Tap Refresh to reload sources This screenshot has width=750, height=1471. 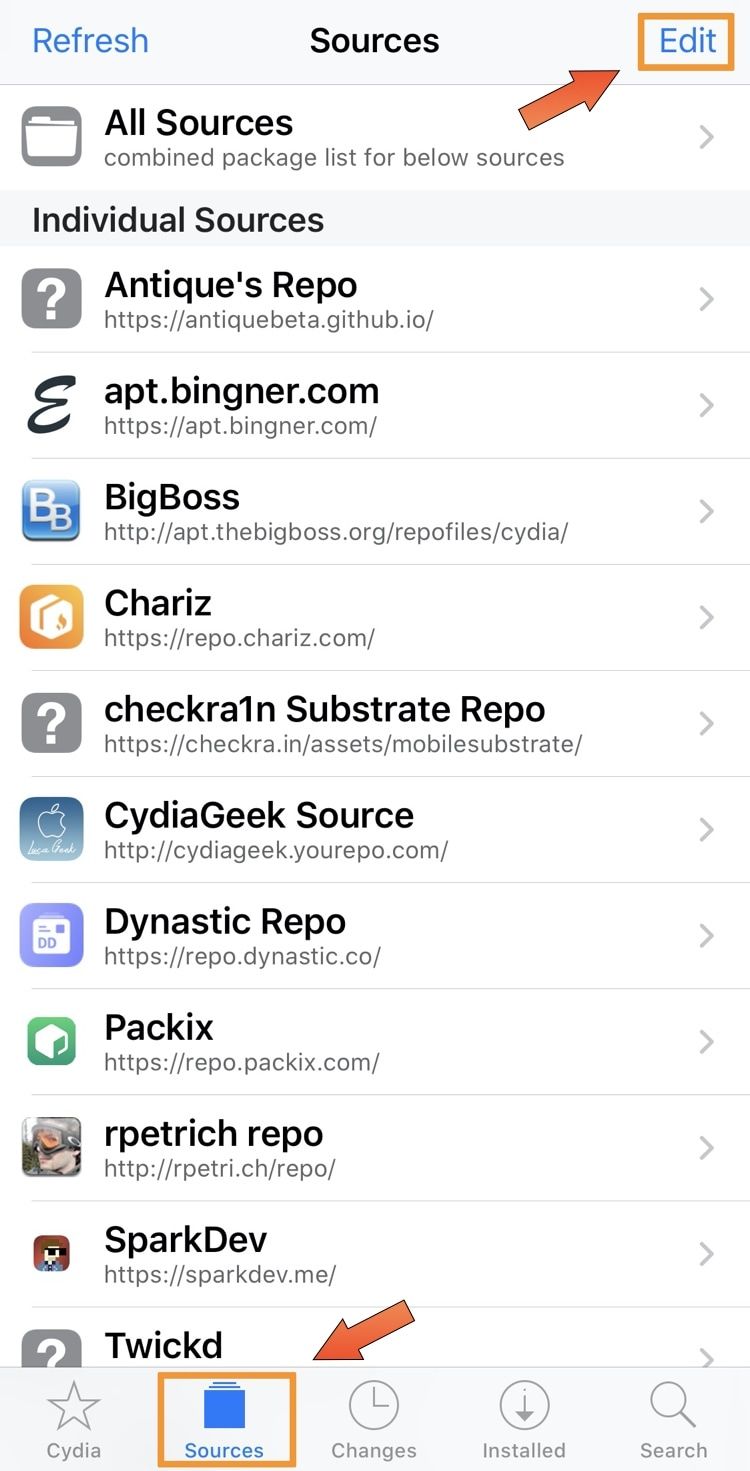[90, 41]
